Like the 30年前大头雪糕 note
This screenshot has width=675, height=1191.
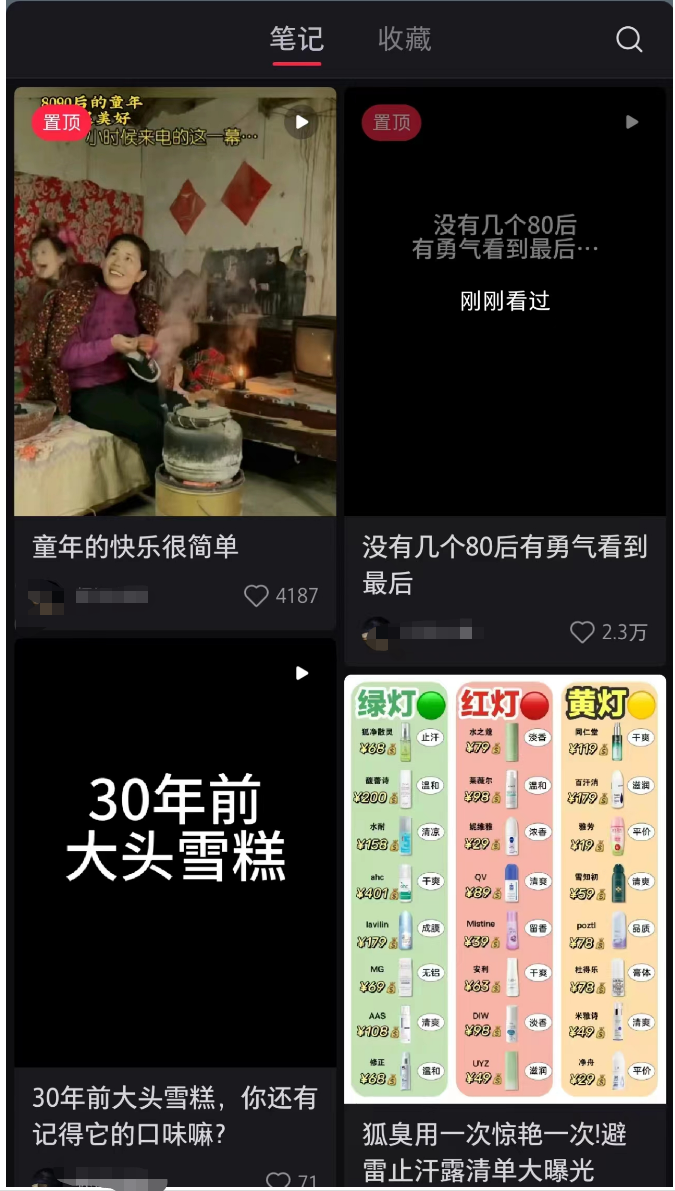[x=279, y=1182]
